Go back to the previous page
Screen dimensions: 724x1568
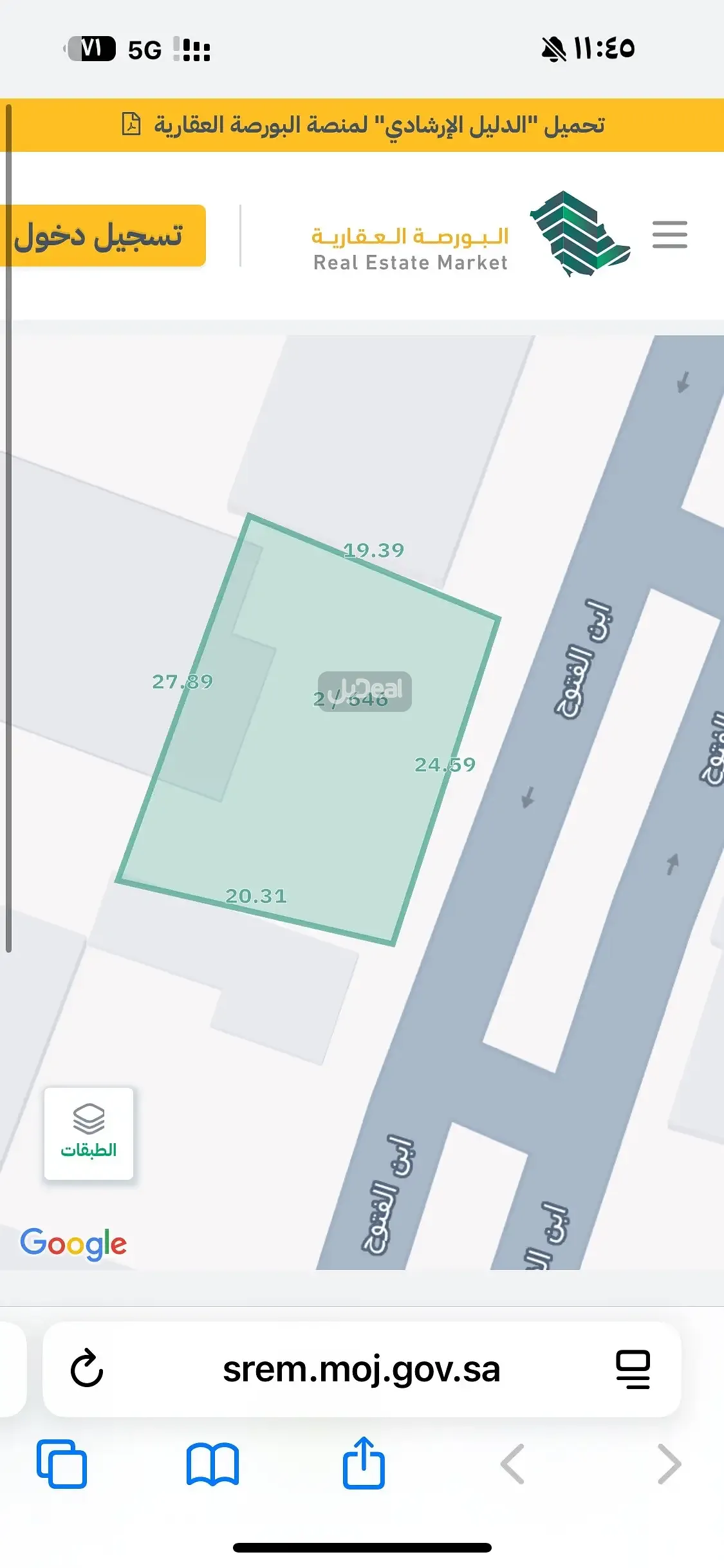(x=513, y=1464)
